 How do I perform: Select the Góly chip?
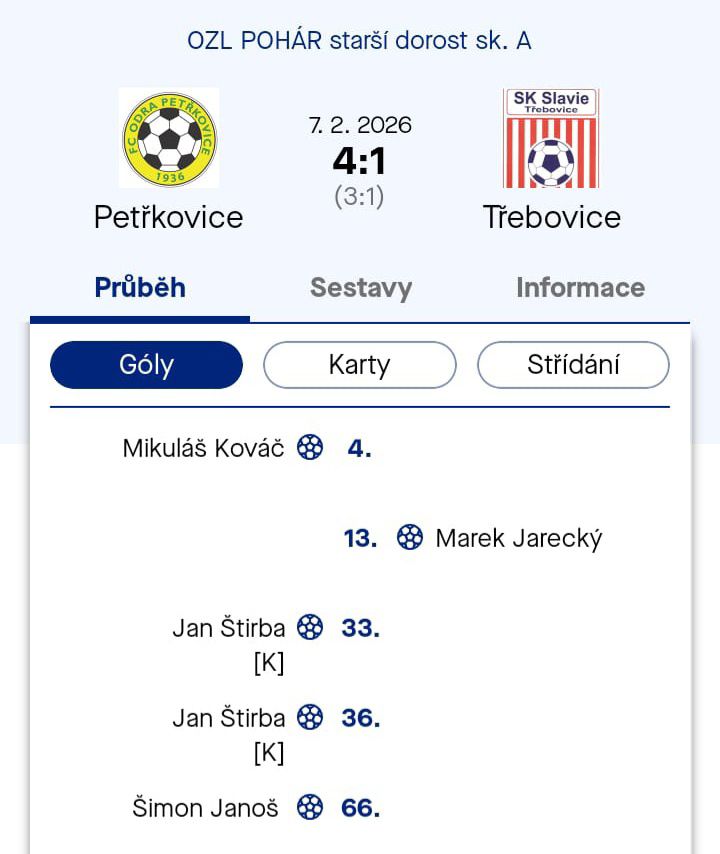[146, 365]
